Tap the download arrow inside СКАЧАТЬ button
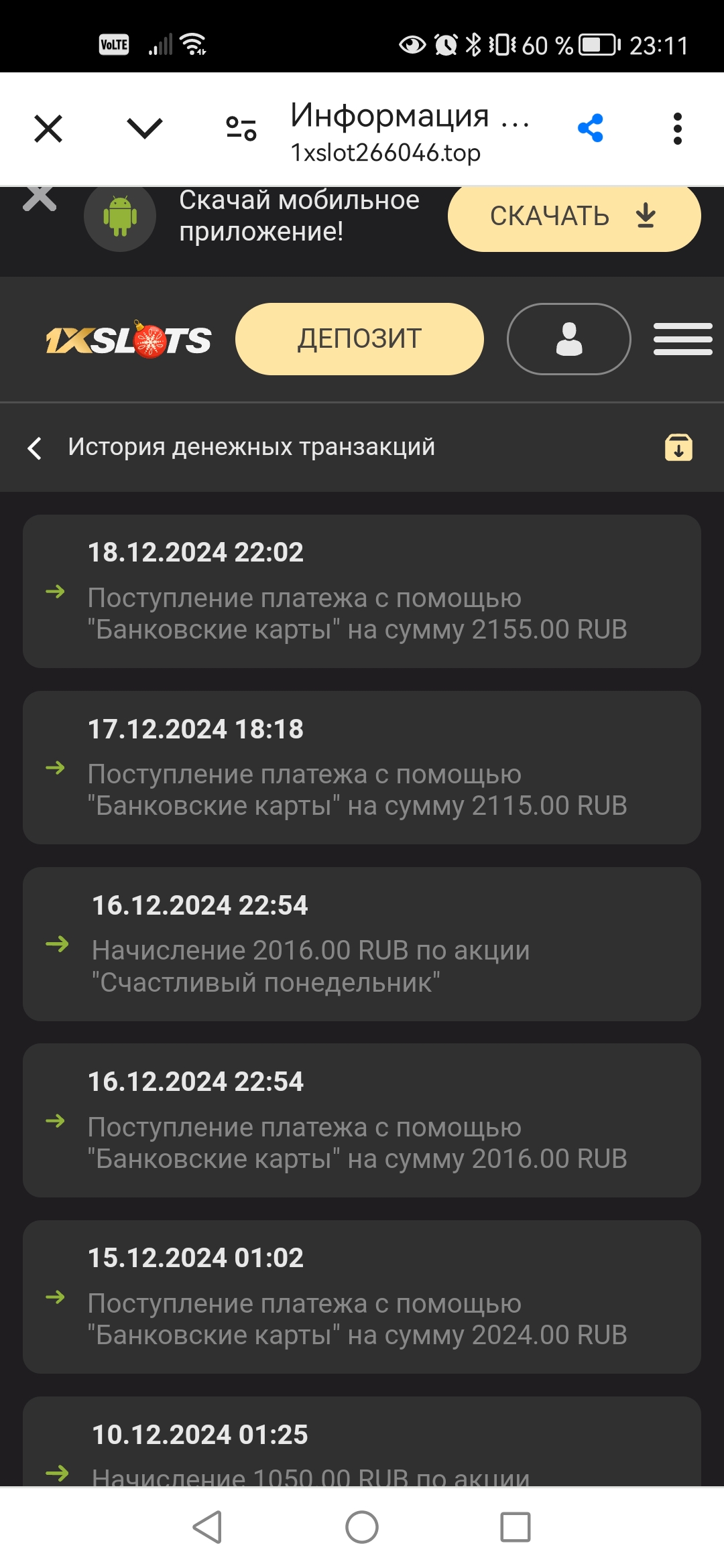 tap(646, 216)
